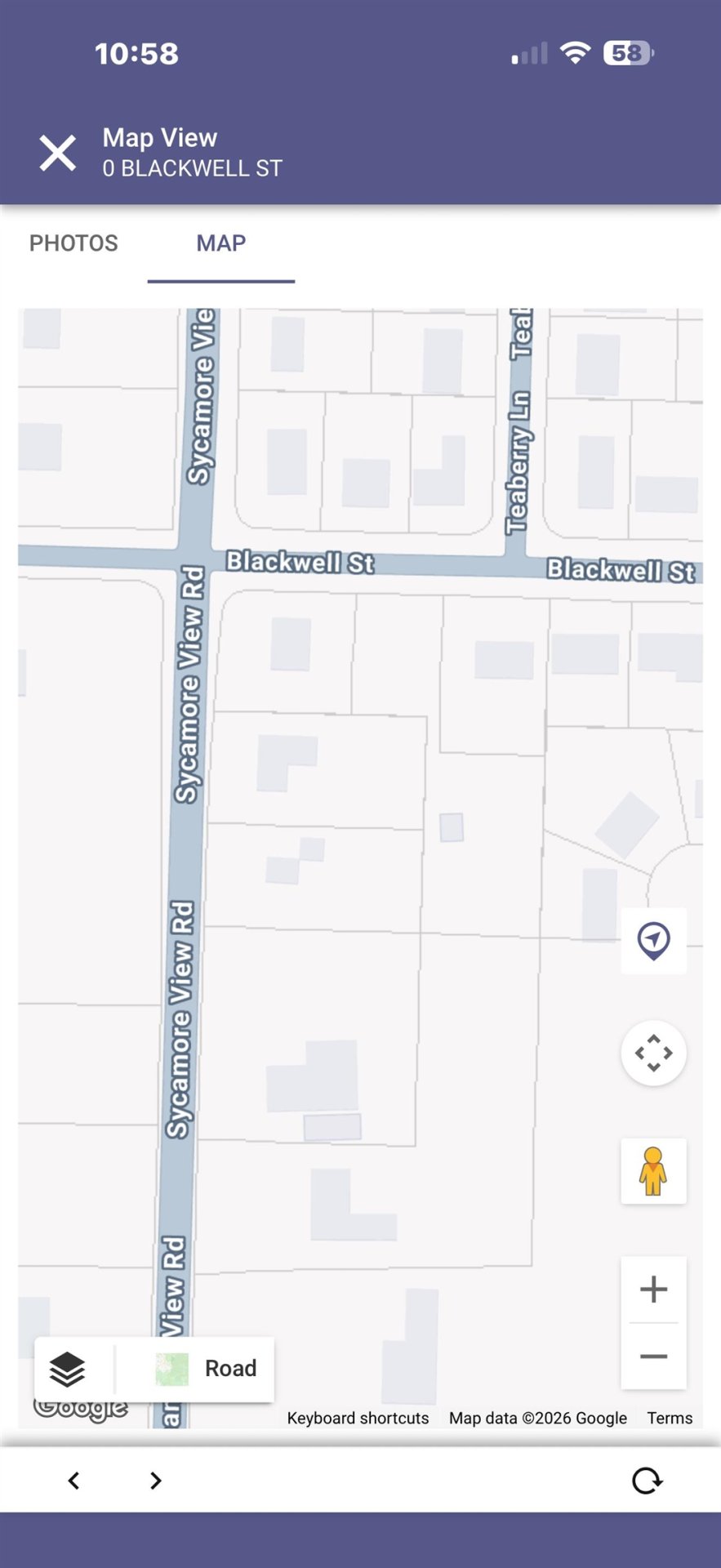Go forward in the browser
The height and width of the screenshot is (1568, 721).
[x=155, y=1481]
